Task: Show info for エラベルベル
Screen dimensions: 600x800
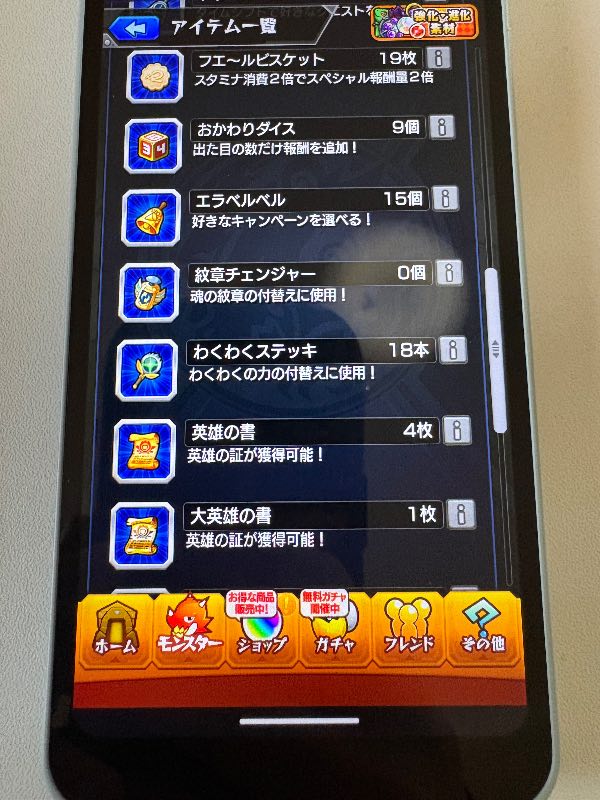Action: pos(446,198)
